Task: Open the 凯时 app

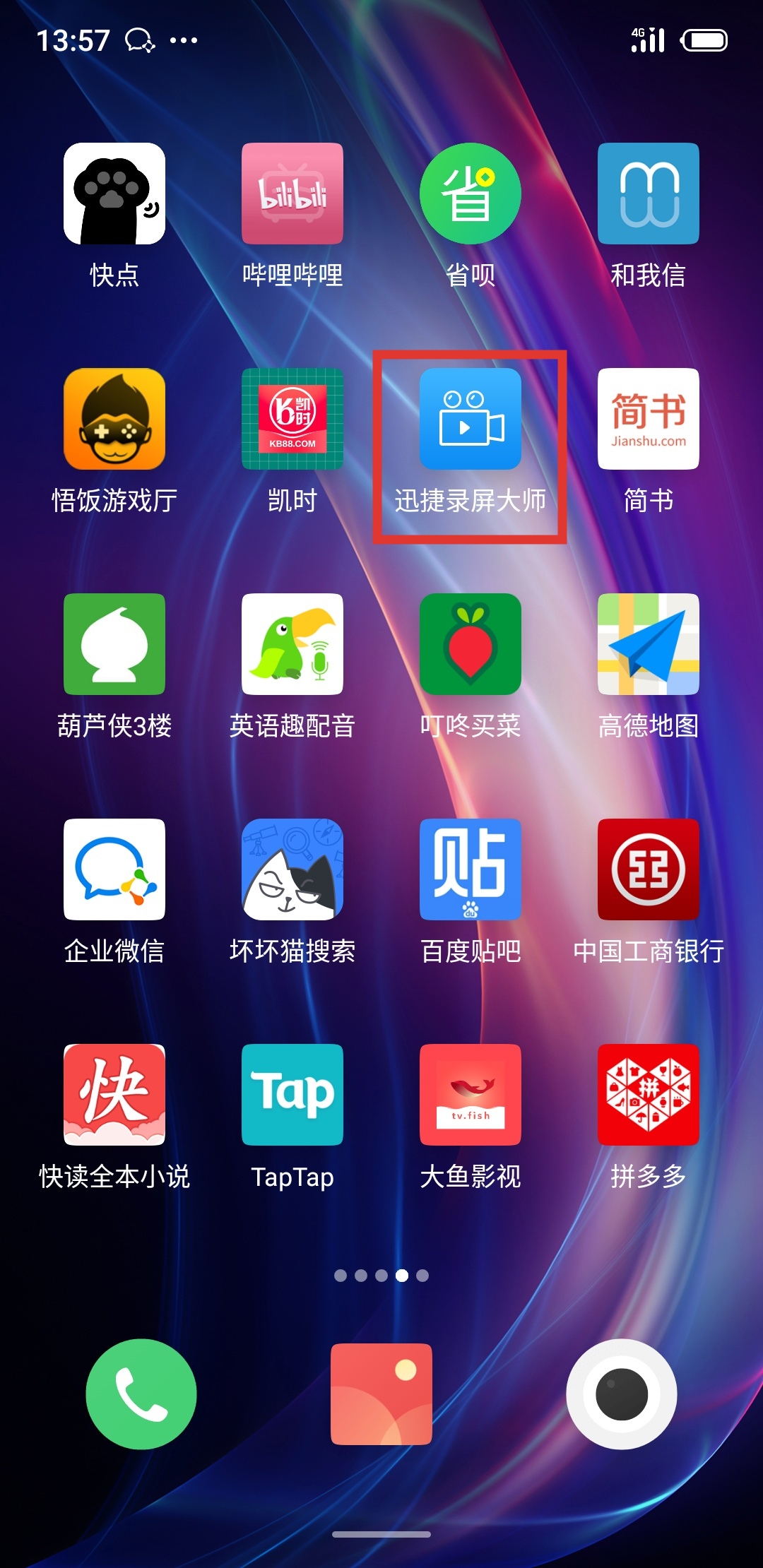Action: pos(292,419)
